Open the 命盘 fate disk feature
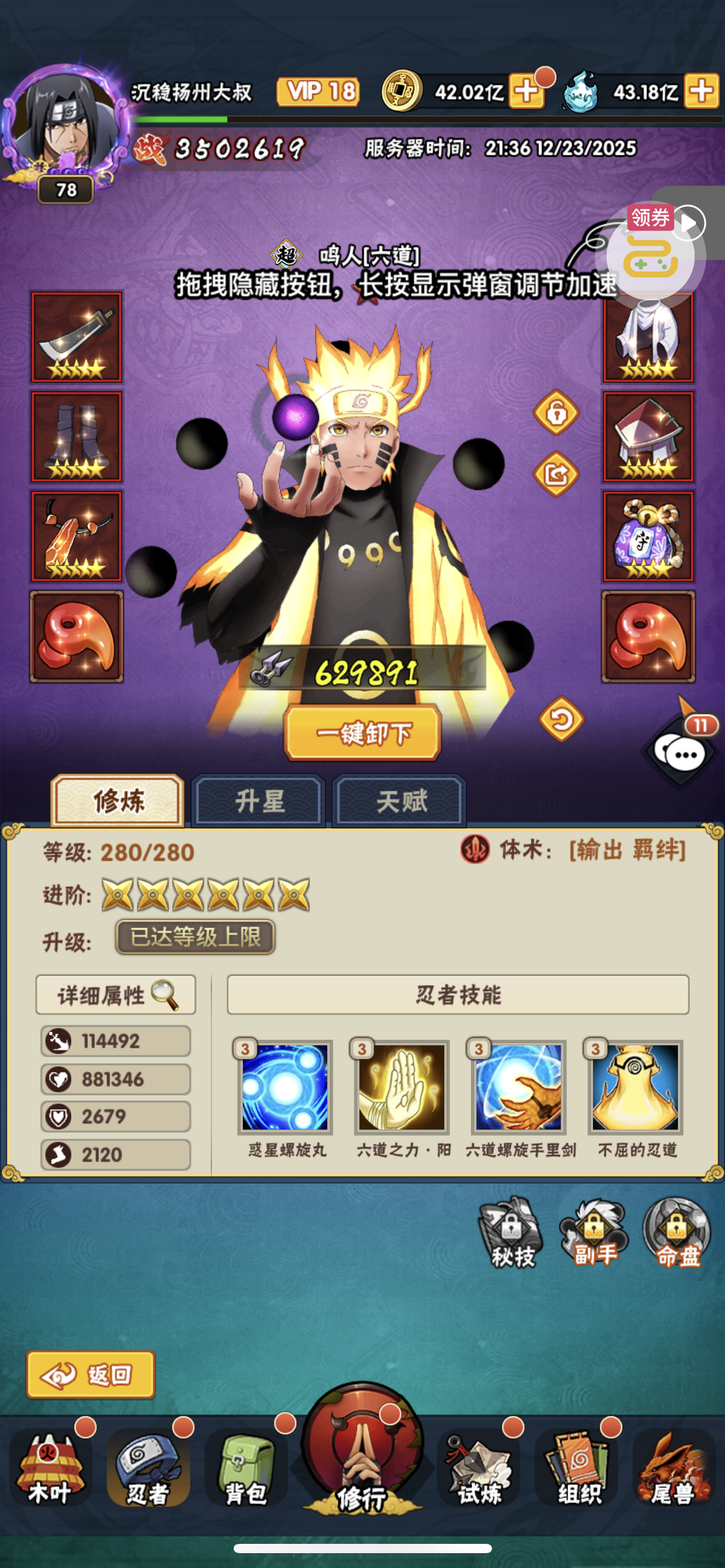 click(677, 1232)
